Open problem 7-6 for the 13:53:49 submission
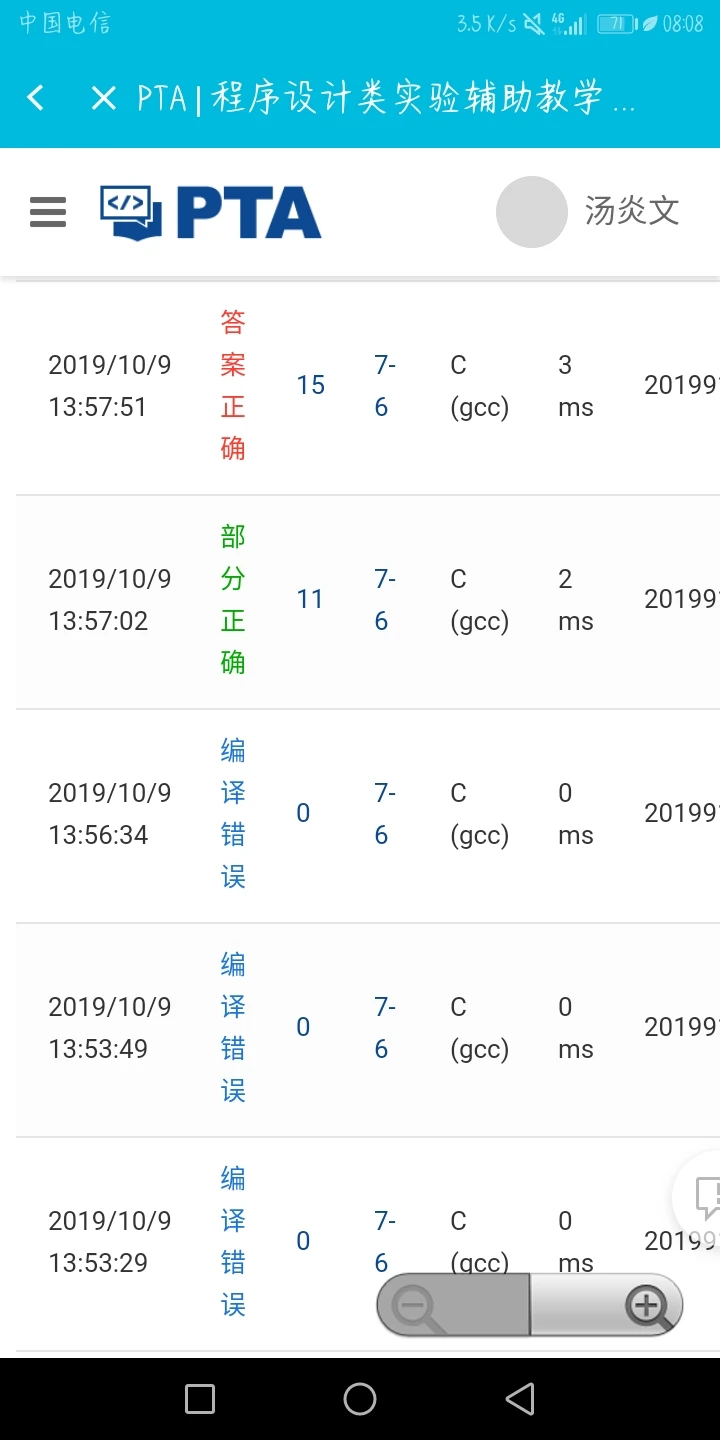This screenshot has width=720, height=1440. tap(385, 1028)
